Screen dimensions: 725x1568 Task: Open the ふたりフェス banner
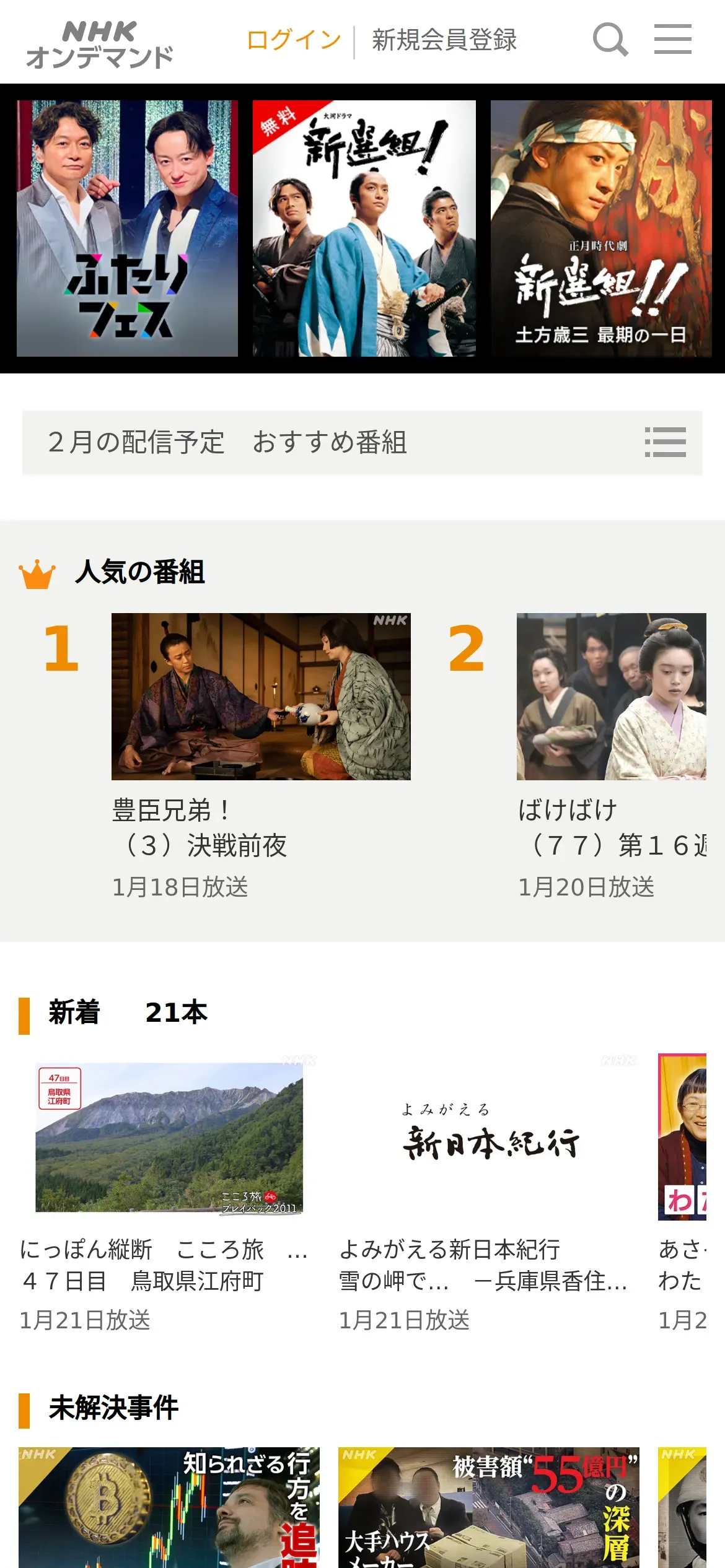pos(127,229)
